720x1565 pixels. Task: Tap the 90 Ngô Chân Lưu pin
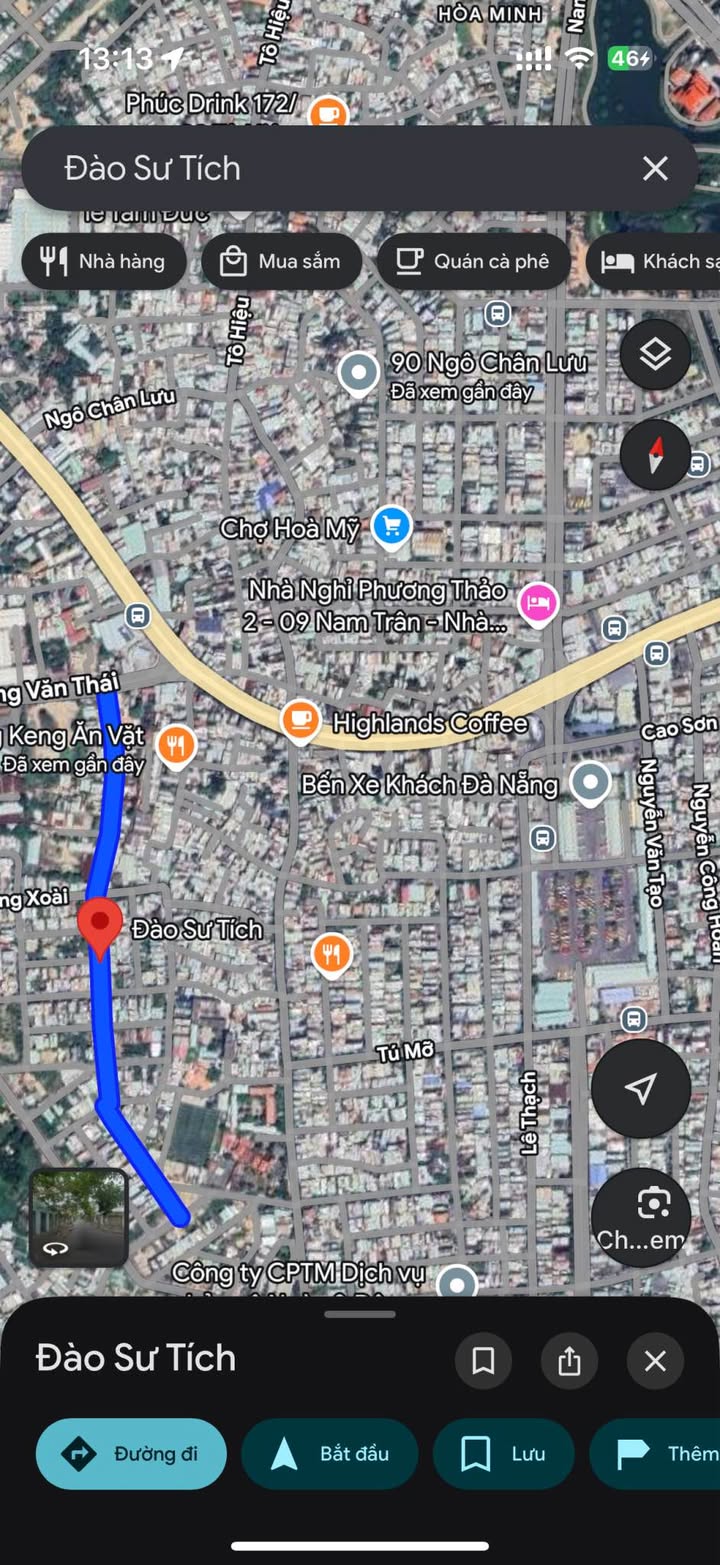(x=358, y=373)
